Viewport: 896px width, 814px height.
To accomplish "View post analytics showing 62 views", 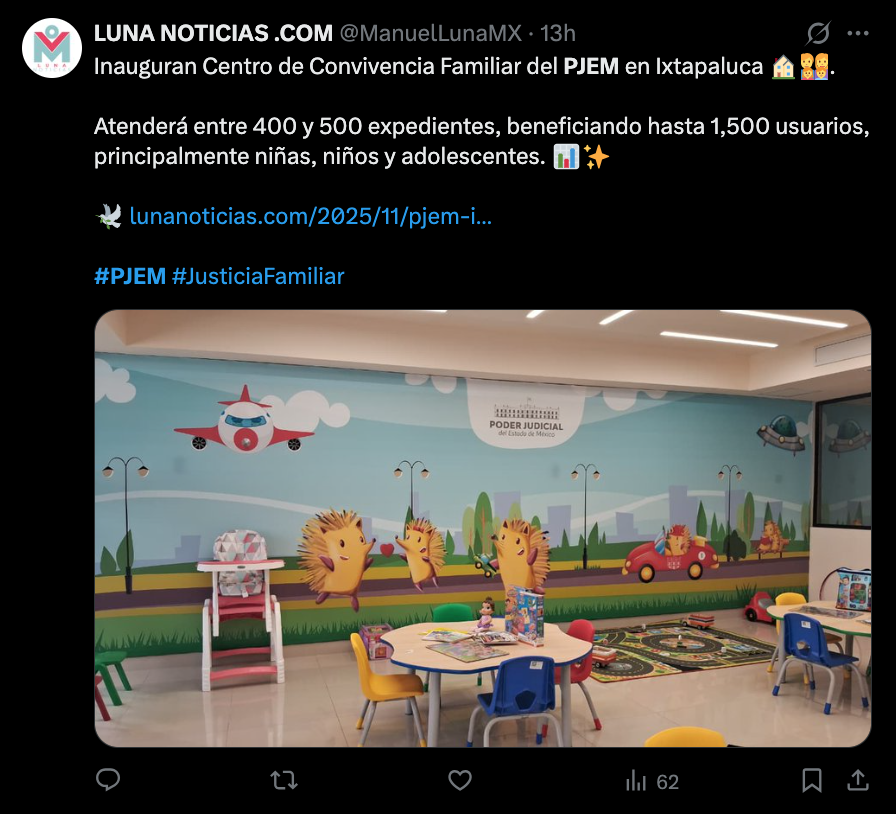I will click(x=652, y=781).
